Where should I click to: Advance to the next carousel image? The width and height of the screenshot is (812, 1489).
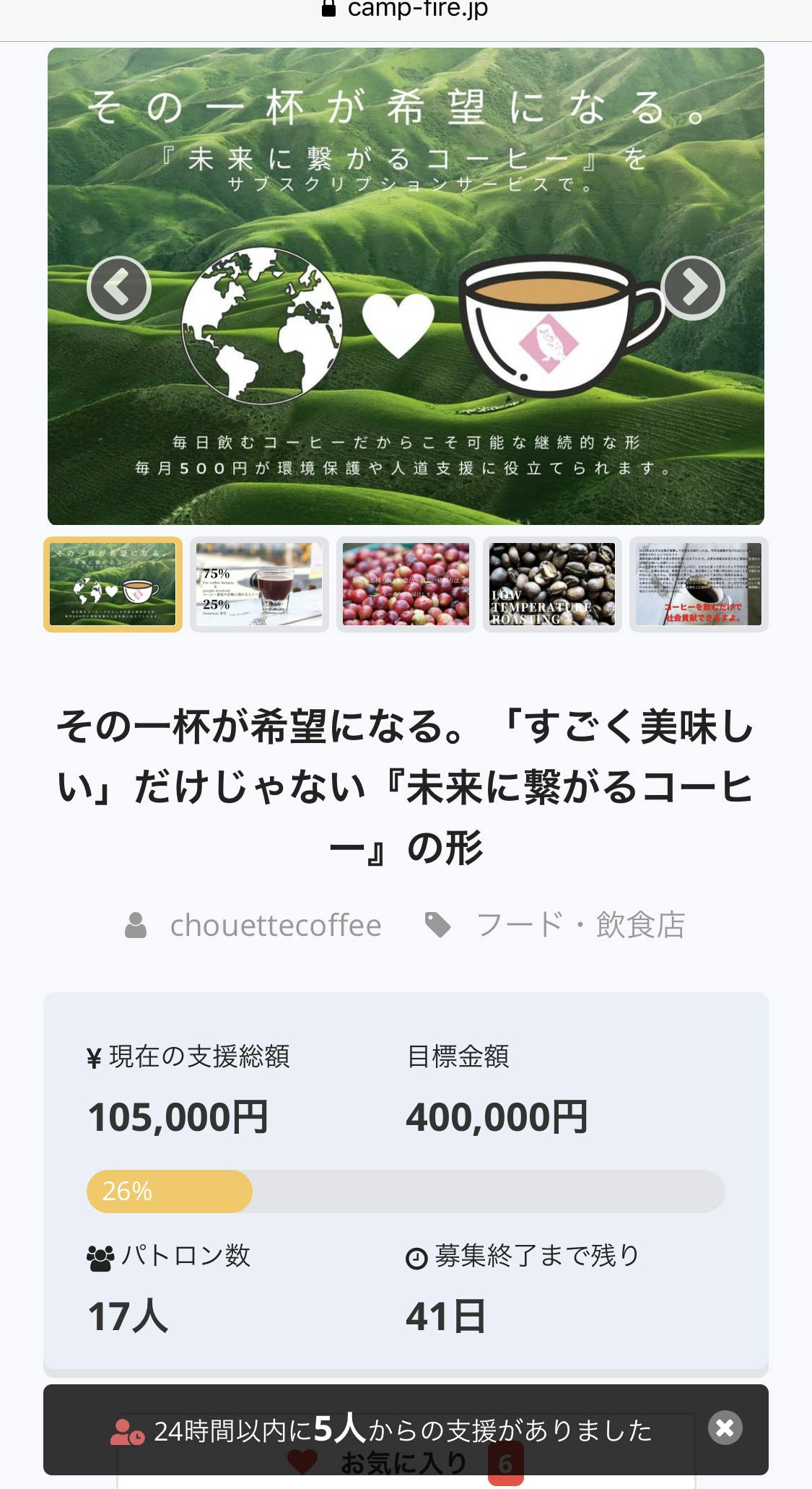pos(693,288)
